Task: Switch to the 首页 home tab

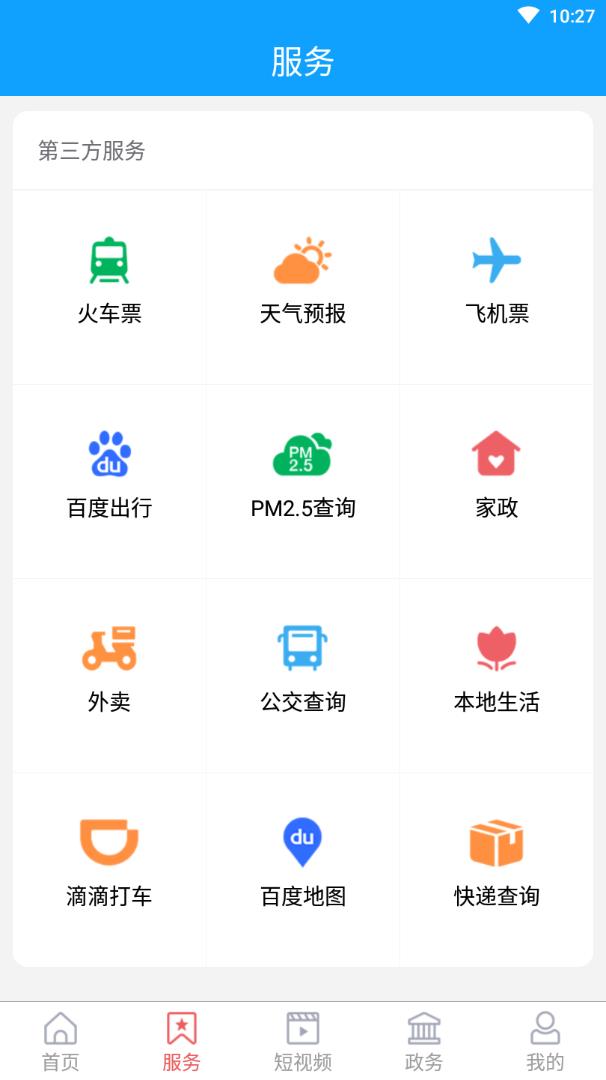Action: (x=60, y=1041)
